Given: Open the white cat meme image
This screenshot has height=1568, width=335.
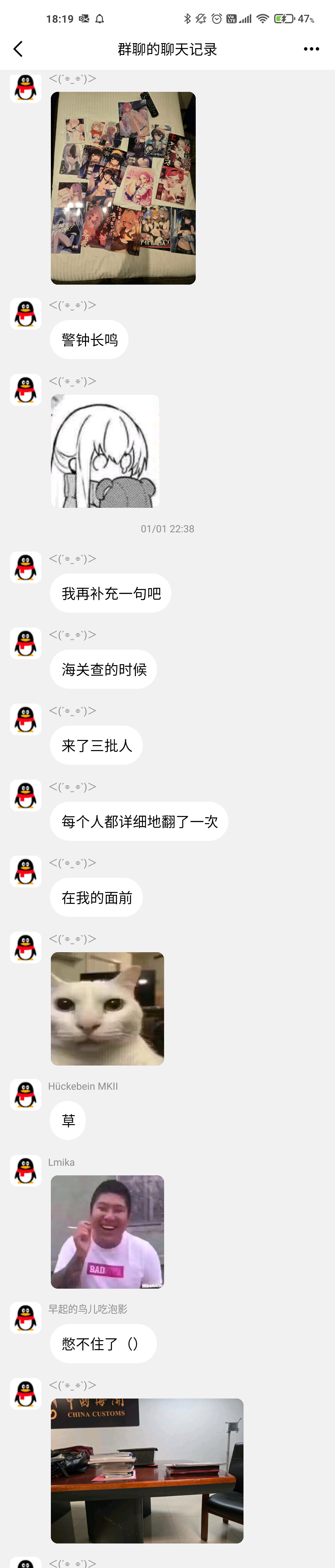Looking at the screenshot, I should tap(107, 1009).
